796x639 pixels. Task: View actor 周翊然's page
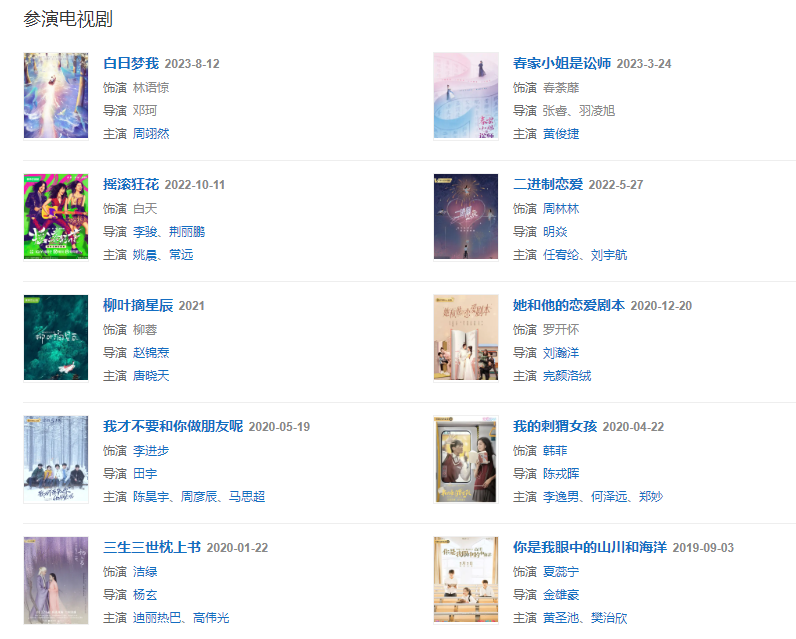151,134
